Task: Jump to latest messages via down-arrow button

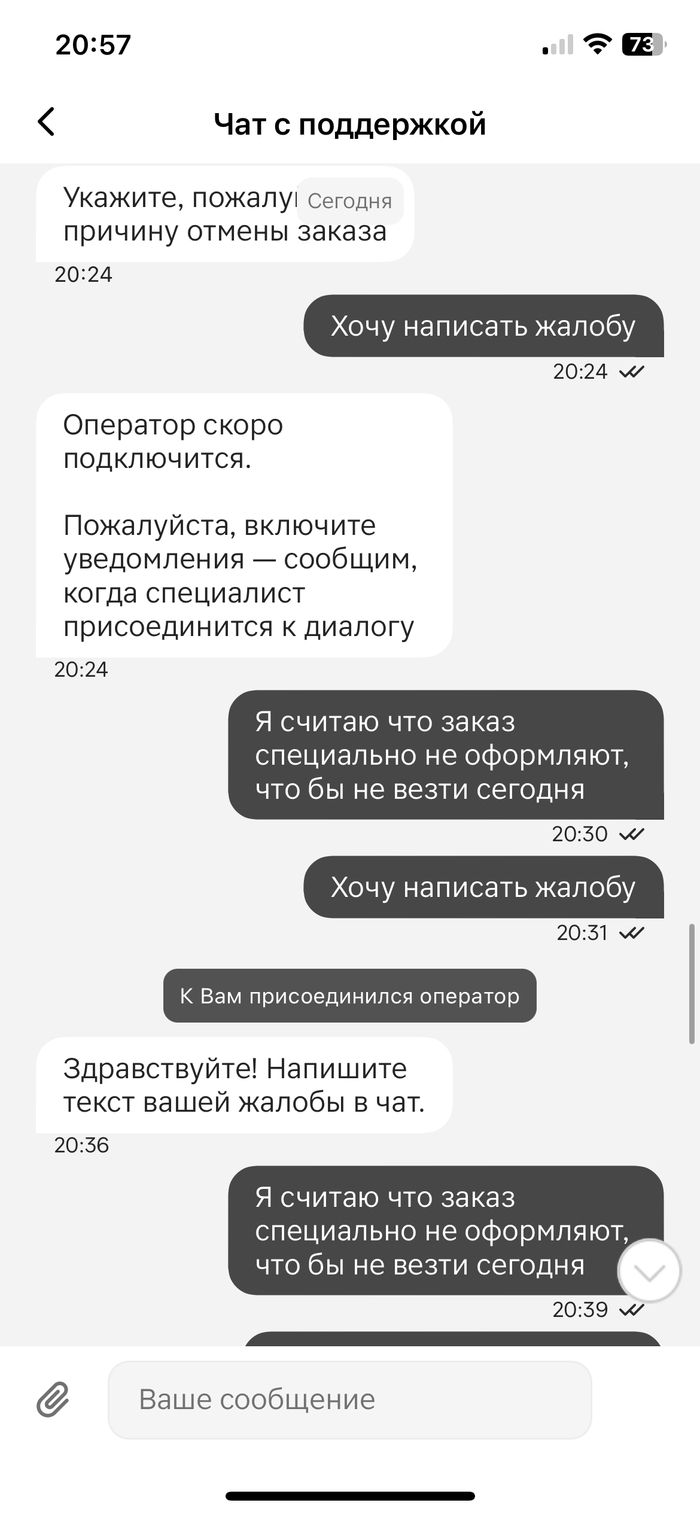Action: tap(649, 1271)
